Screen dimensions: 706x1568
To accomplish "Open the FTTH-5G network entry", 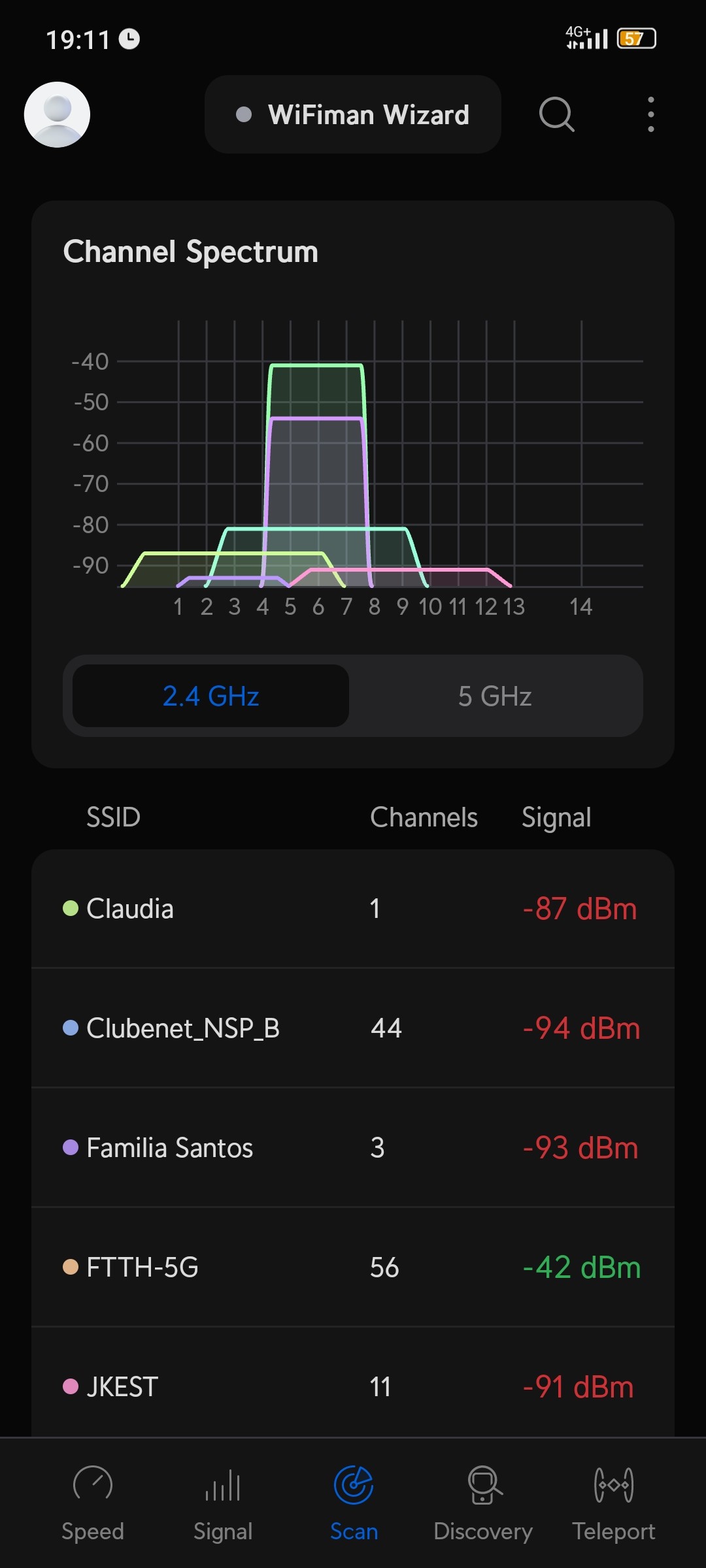I will pyautogui.click(x=353, y=1267).
